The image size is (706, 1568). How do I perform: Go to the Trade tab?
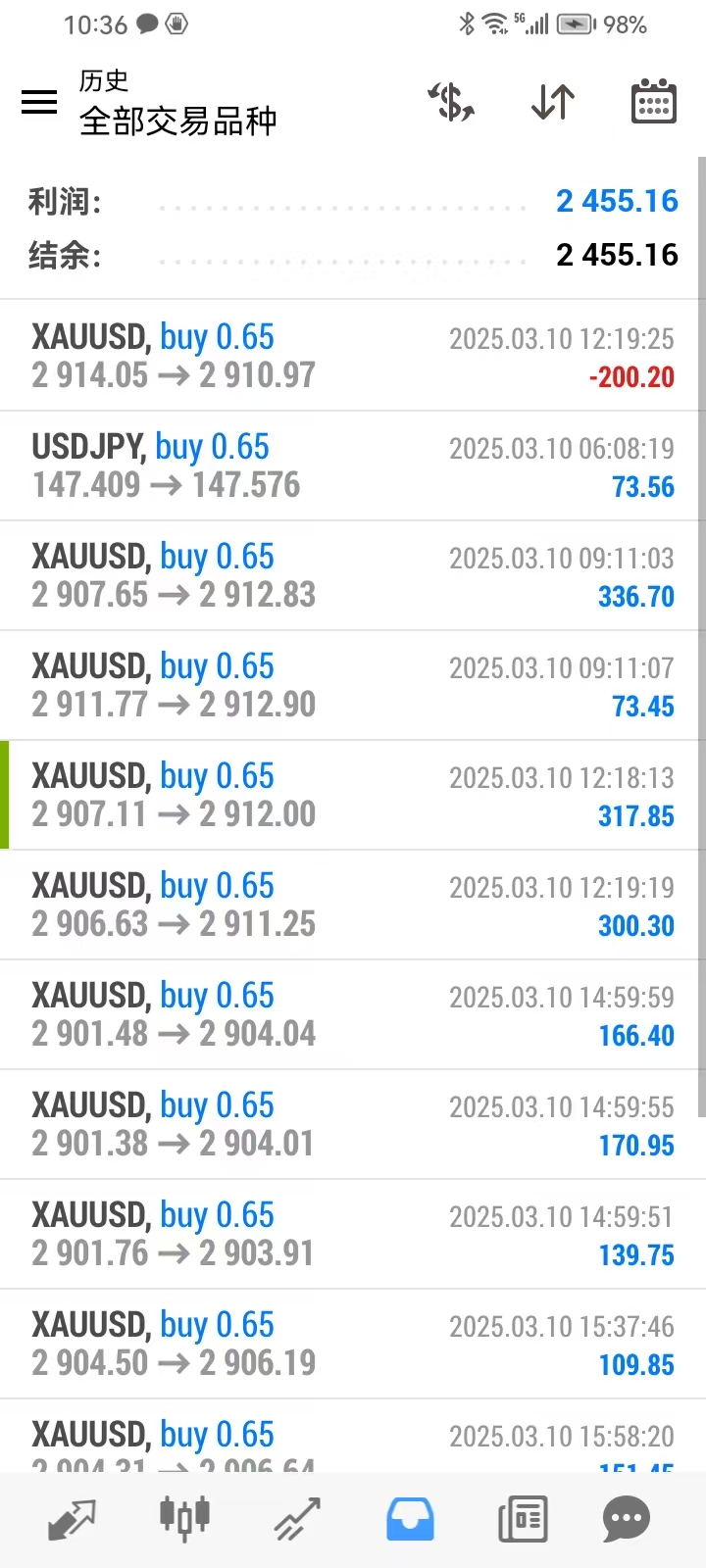click(297, 1519)
